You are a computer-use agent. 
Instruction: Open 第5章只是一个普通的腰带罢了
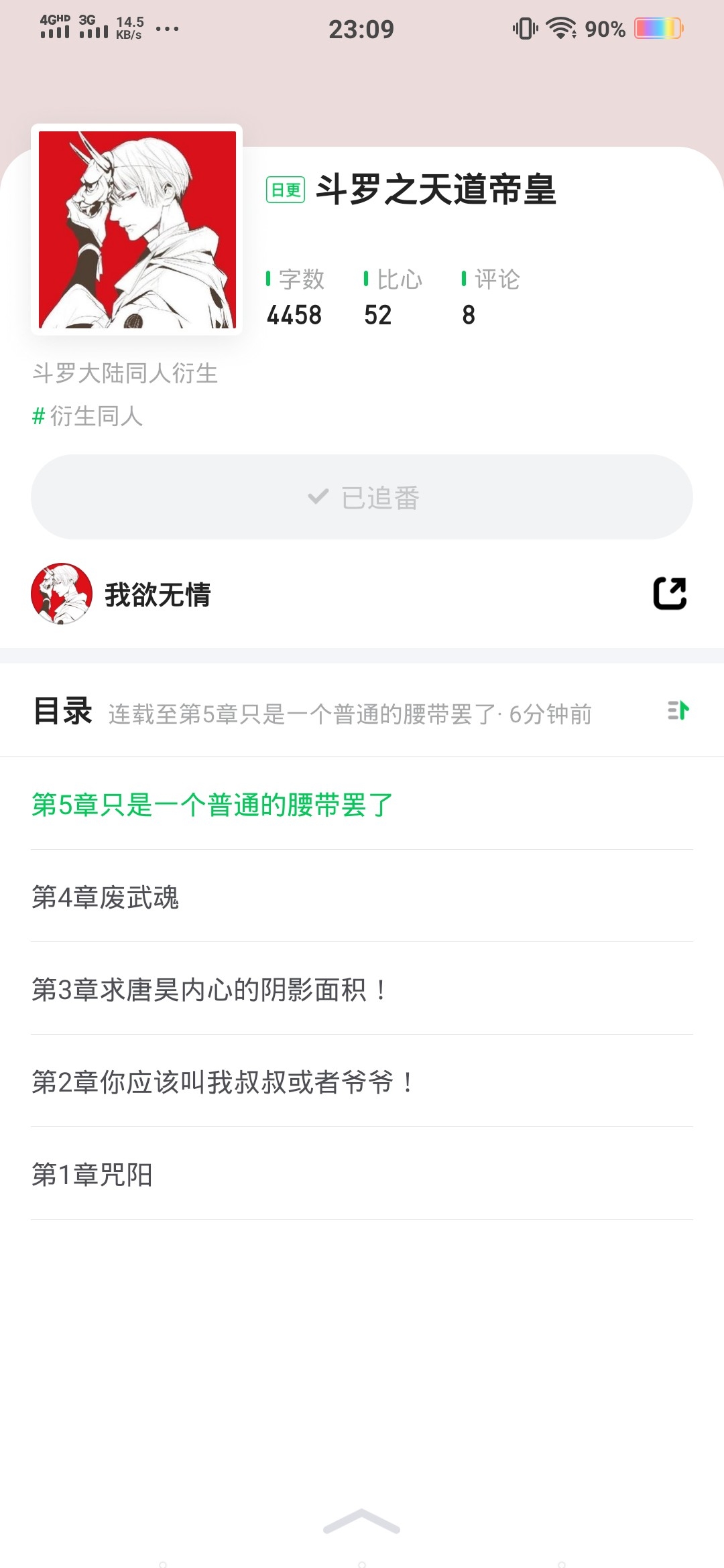213,805
